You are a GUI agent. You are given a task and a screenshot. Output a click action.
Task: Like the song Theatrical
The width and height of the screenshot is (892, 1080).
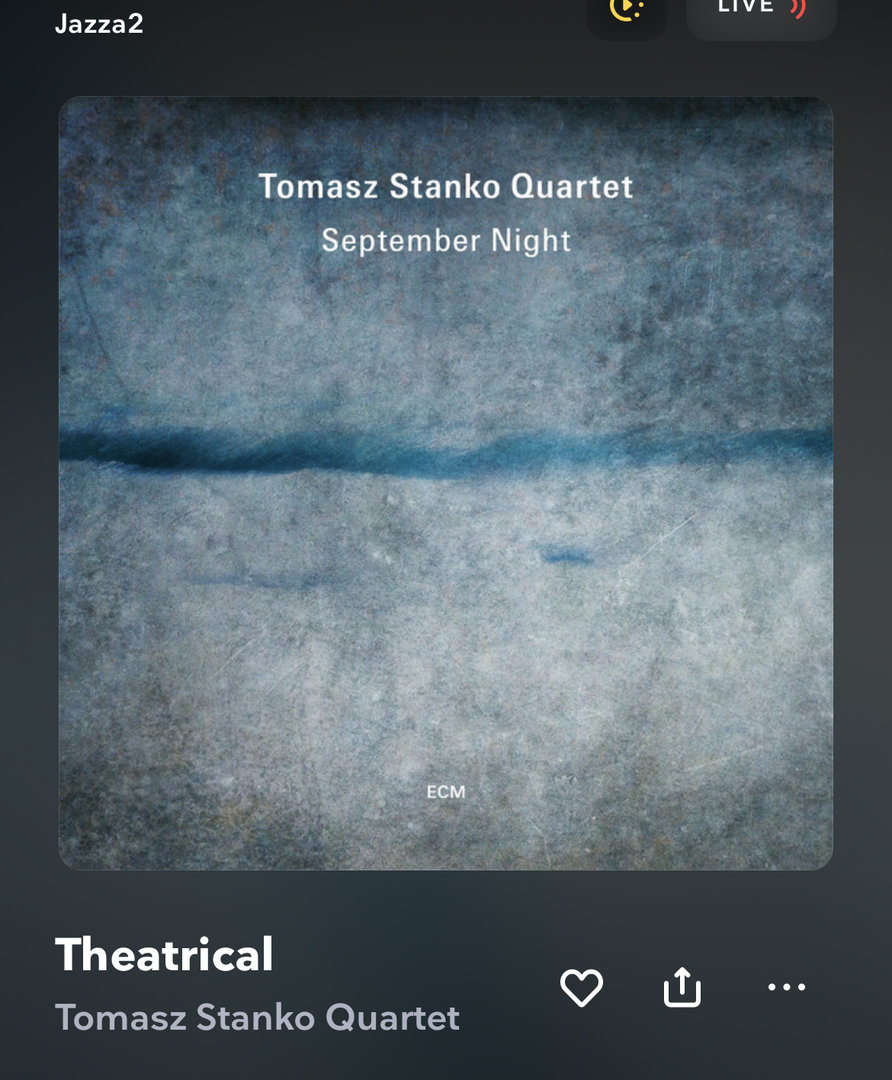click(581, 988)
